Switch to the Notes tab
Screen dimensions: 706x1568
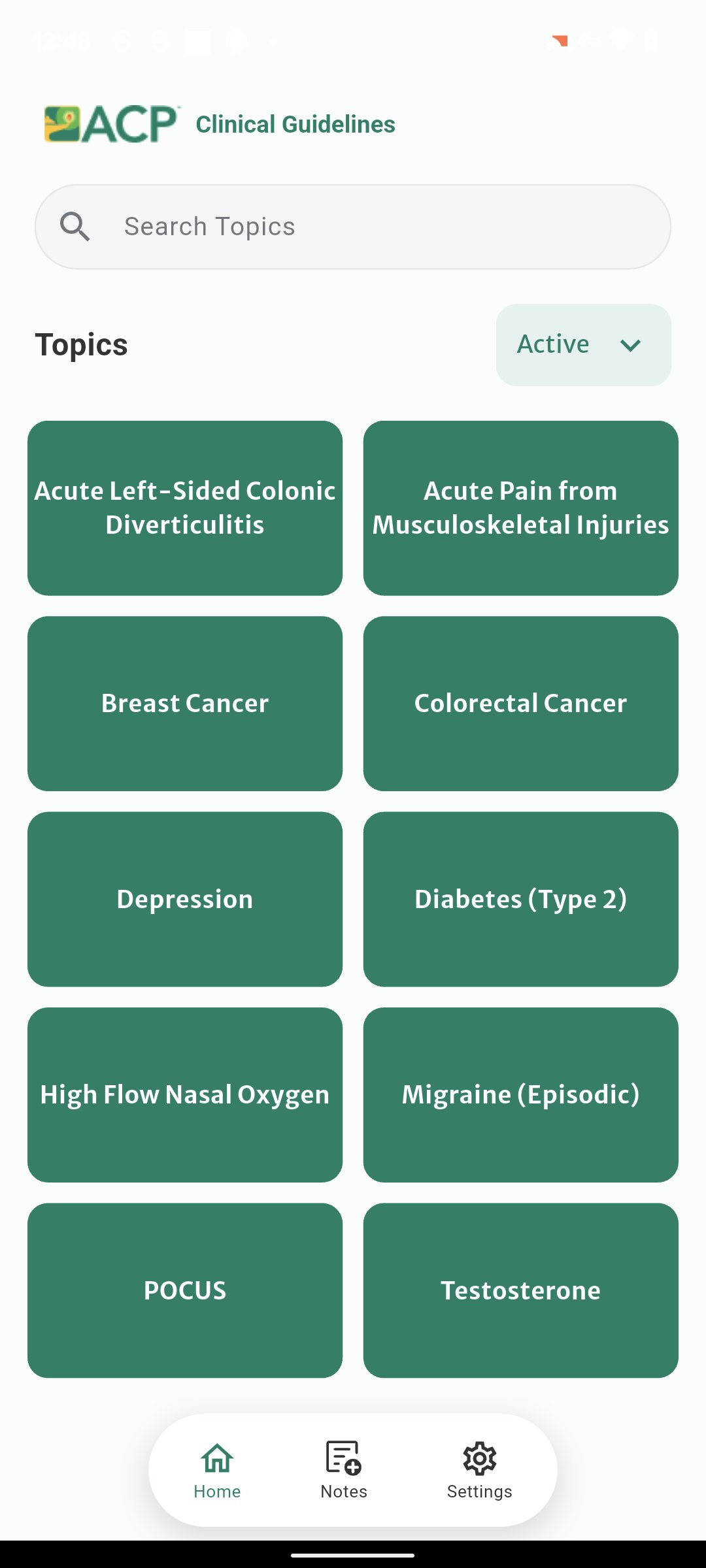click(344, 1470)
